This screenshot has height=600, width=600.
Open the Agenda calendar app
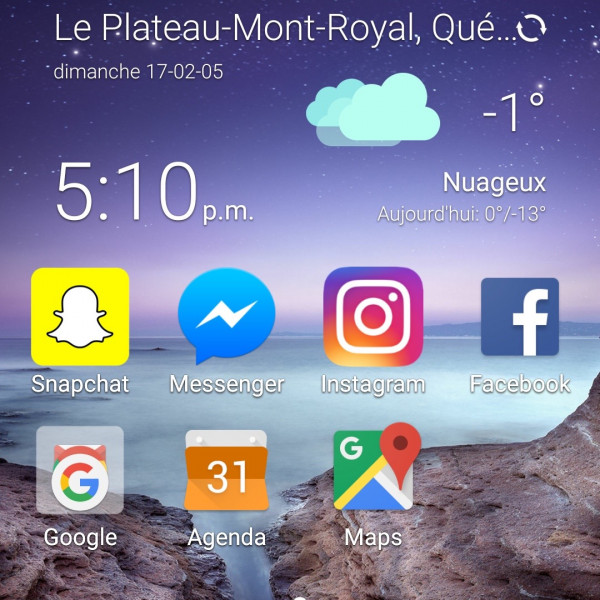[226, 470]
